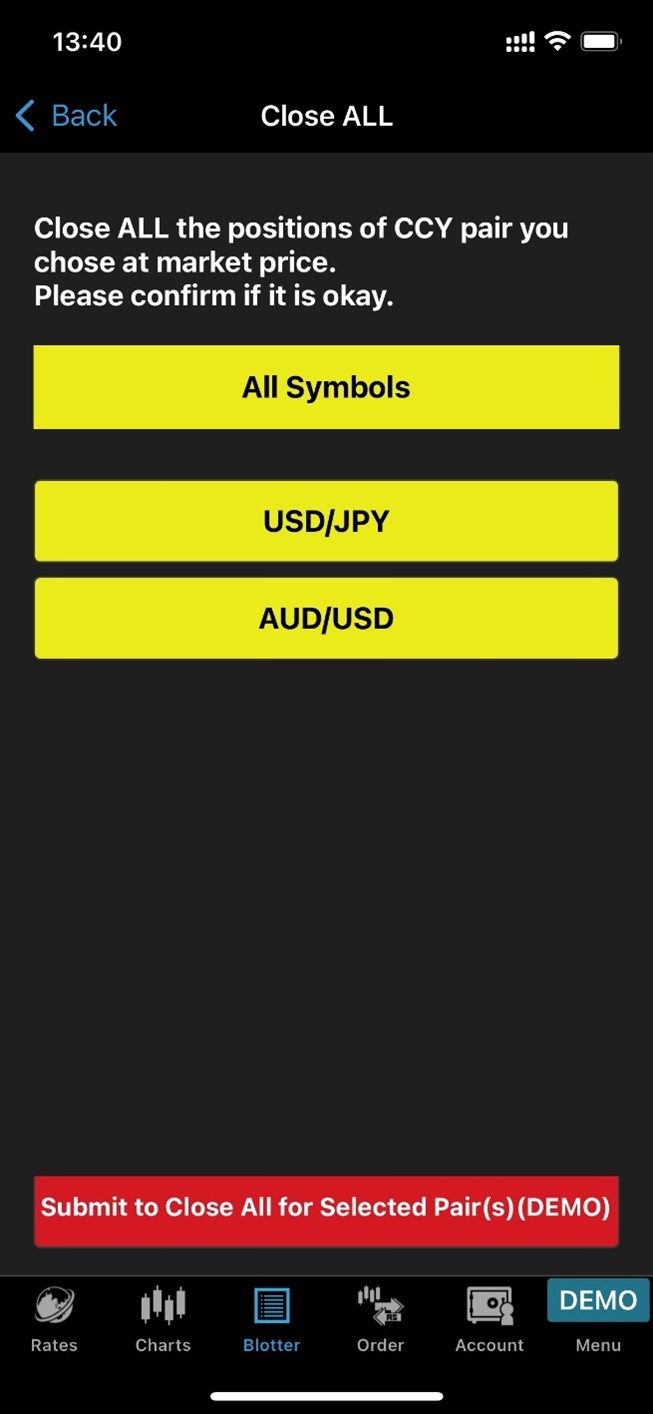Switch to the Order tab
This screenshot has width=653, height=1414.
(x=381, y=1319)
